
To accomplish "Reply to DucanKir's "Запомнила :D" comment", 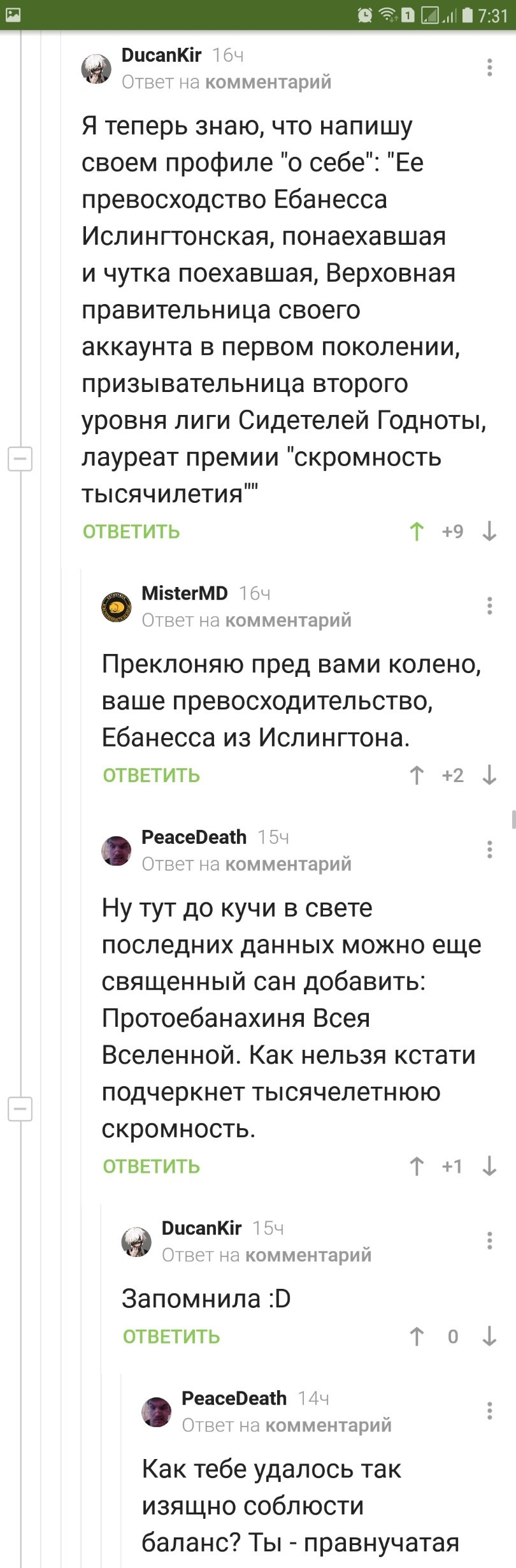I will 171,1337.
